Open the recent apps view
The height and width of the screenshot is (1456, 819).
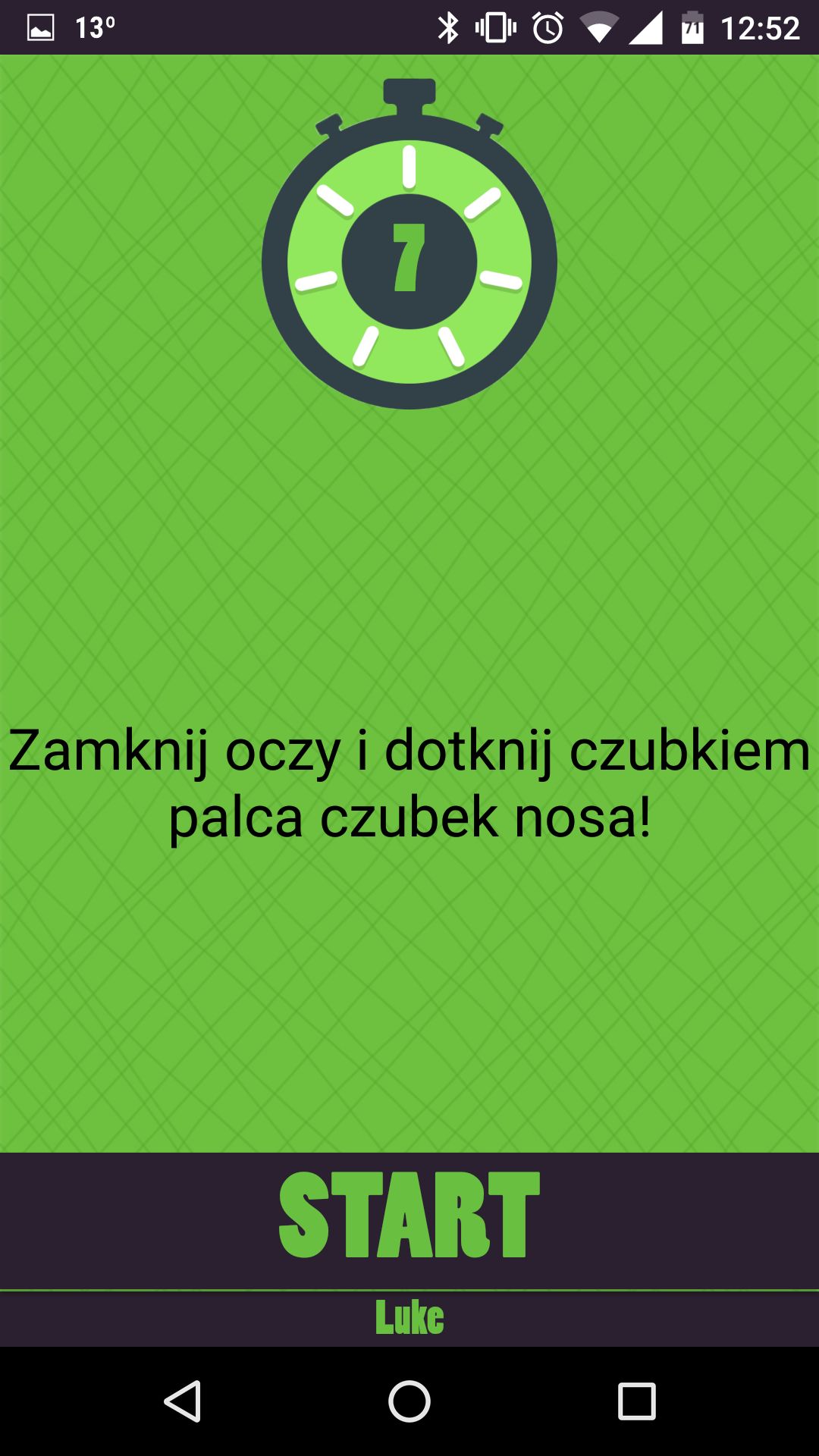click(x=636, y=1401)
